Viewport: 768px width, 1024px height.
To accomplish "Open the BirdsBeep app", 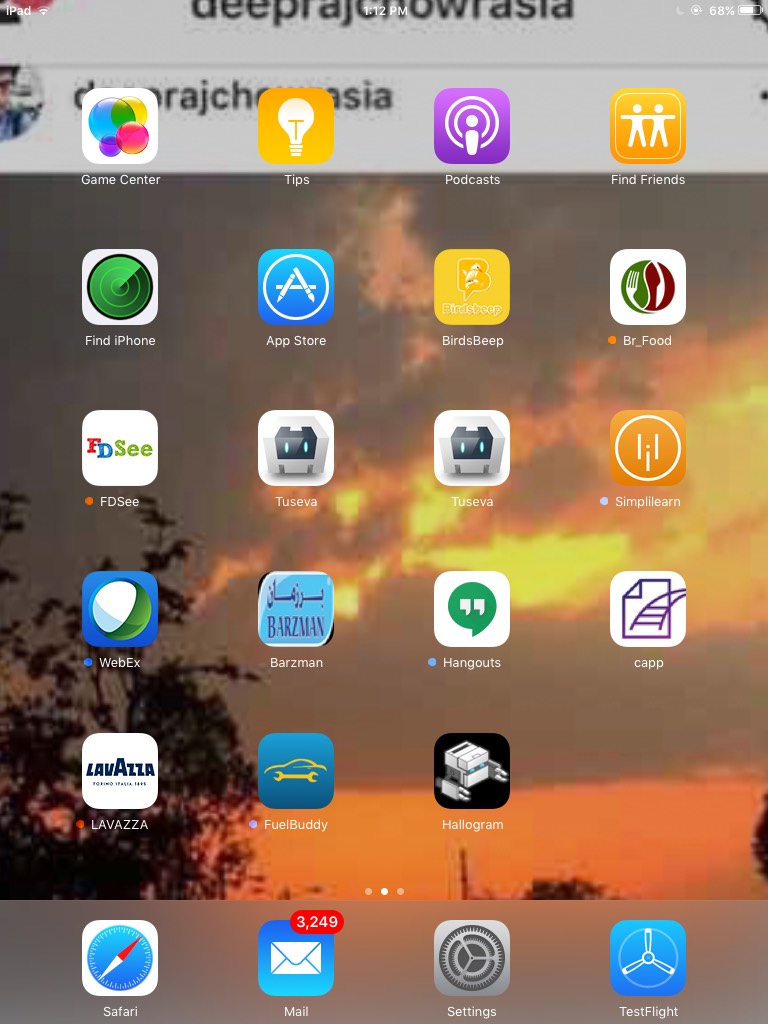I will click(472, 287).
